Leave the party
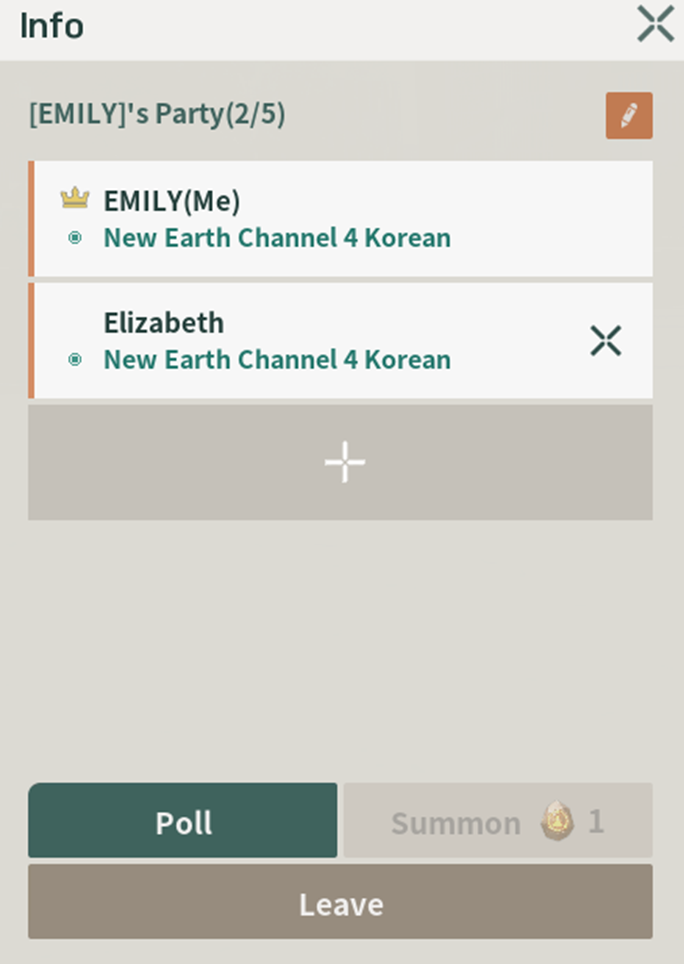The height and width of the screenshot is (964, 684). click(x=340, y=902)
